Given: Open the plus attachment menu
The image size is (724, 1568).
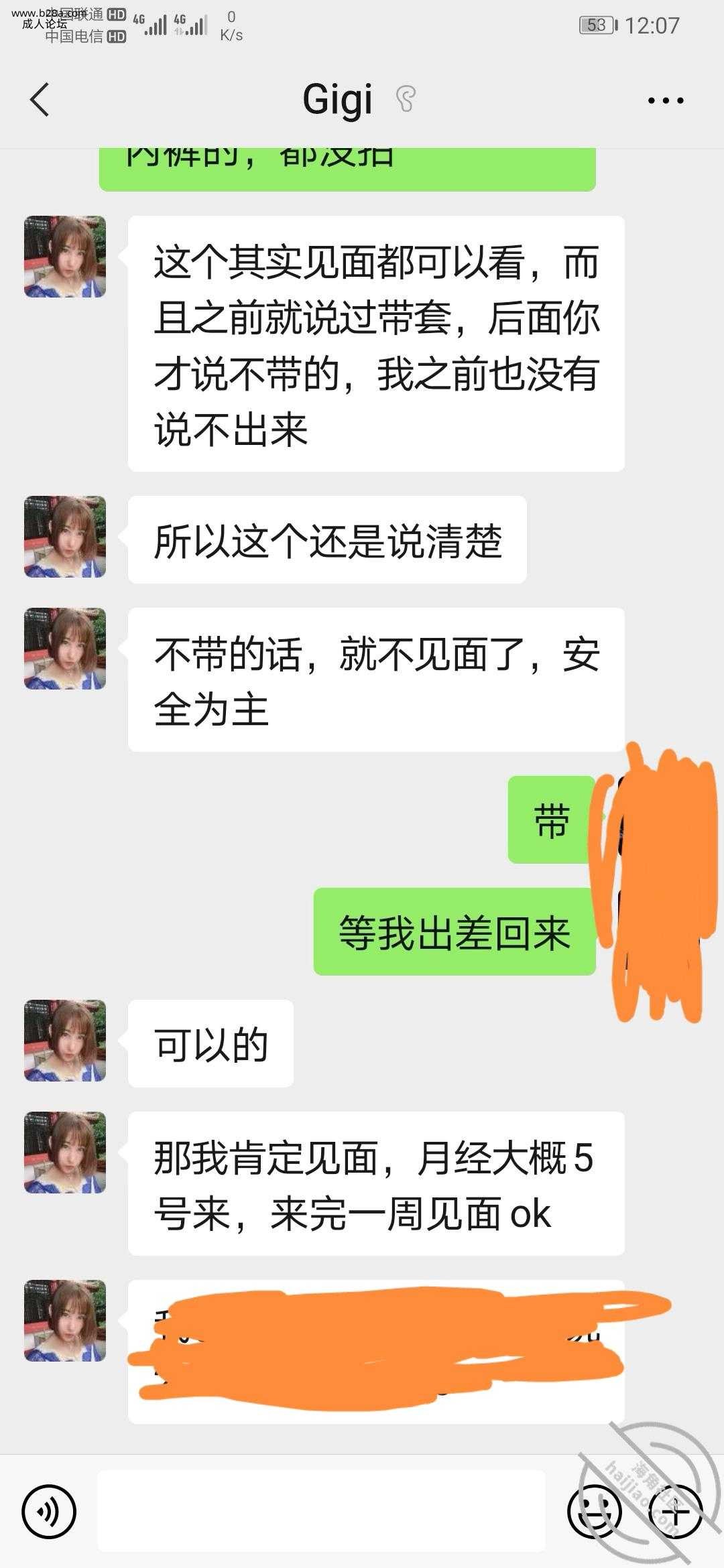Looking at the screenshot, I should (x=676, y=1512).
